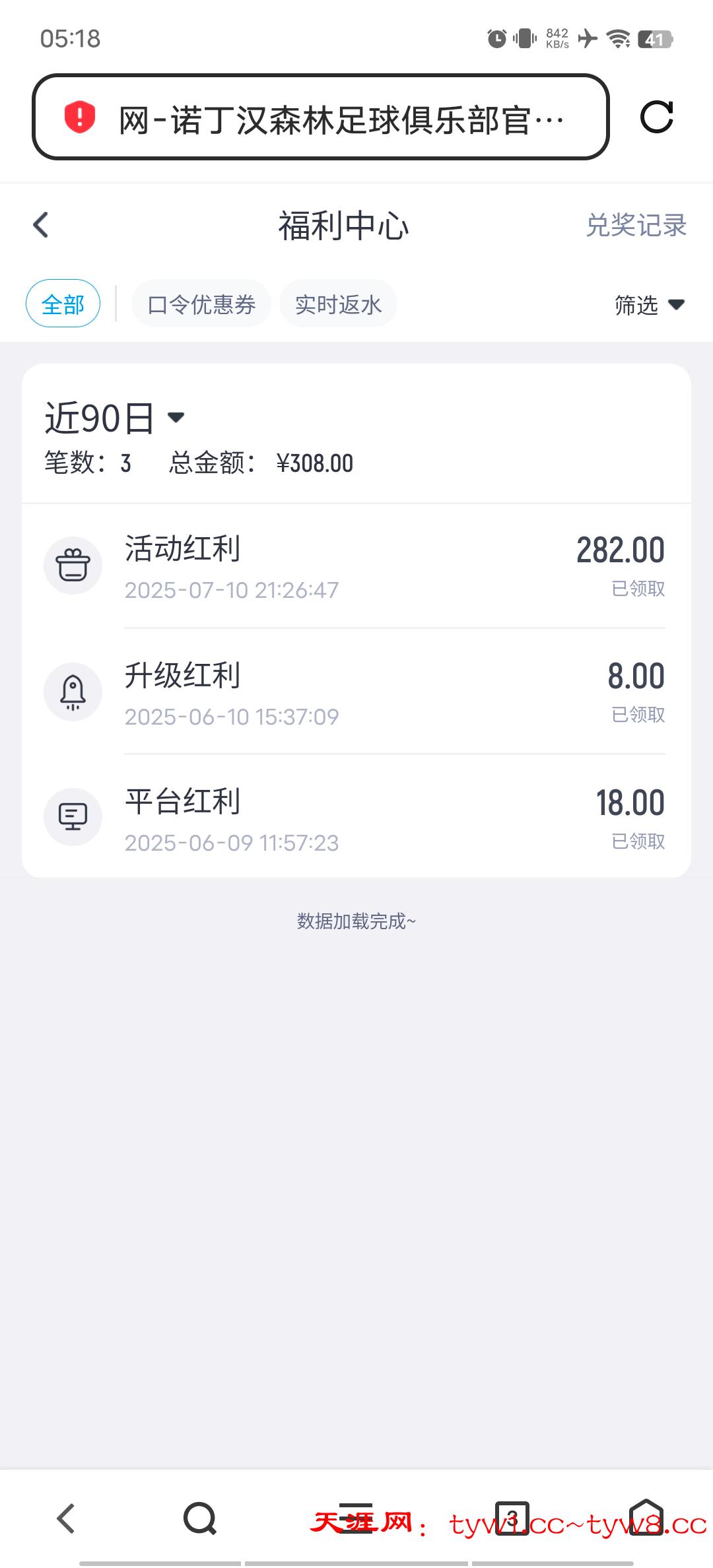
Task: Switch to 实时返水 tab
Action: tap(338, 304)
